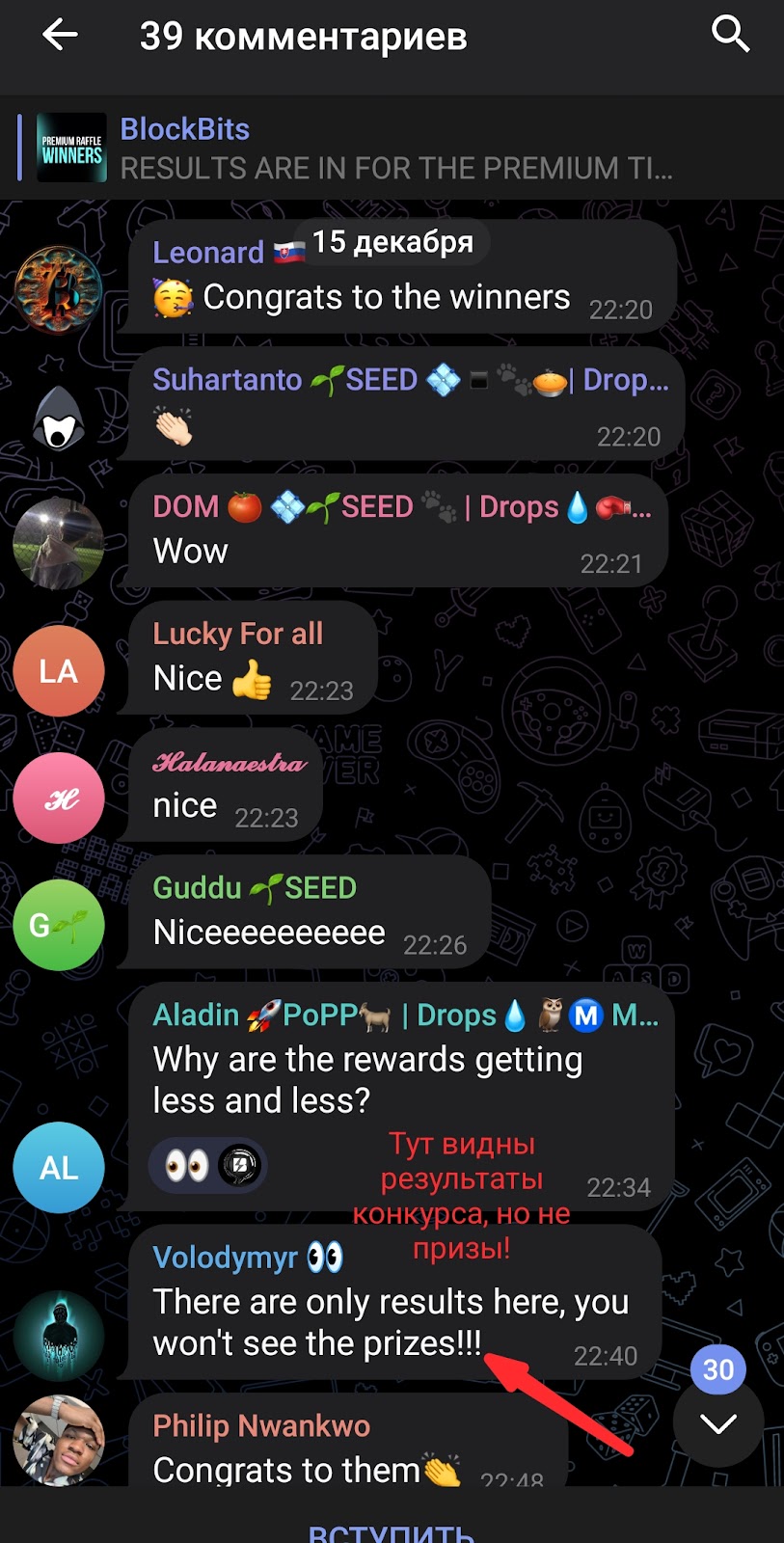Jump to latest comments with down arrow
Viewport: 784px width, 1543px height.
click(718, 1423)
